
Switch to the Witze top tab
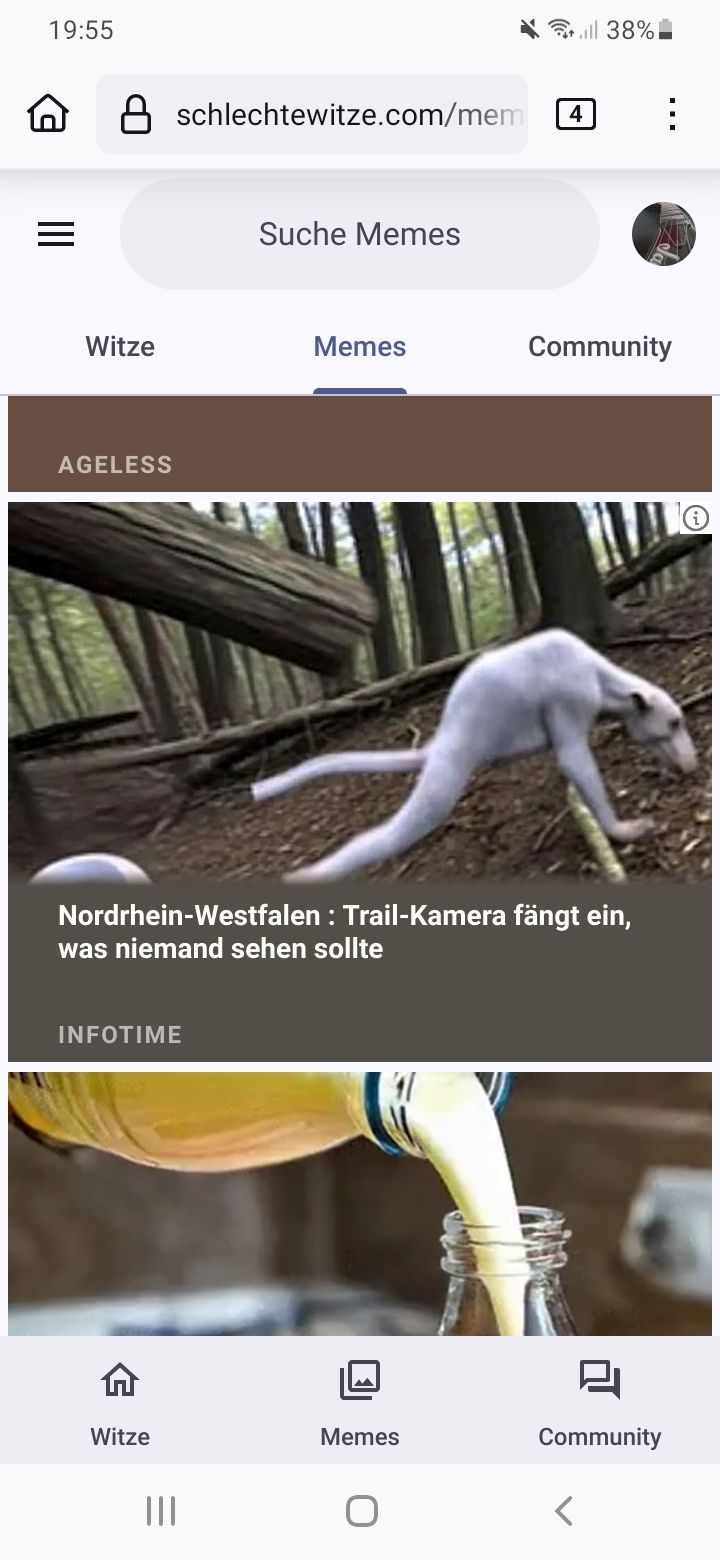(120, 347)
